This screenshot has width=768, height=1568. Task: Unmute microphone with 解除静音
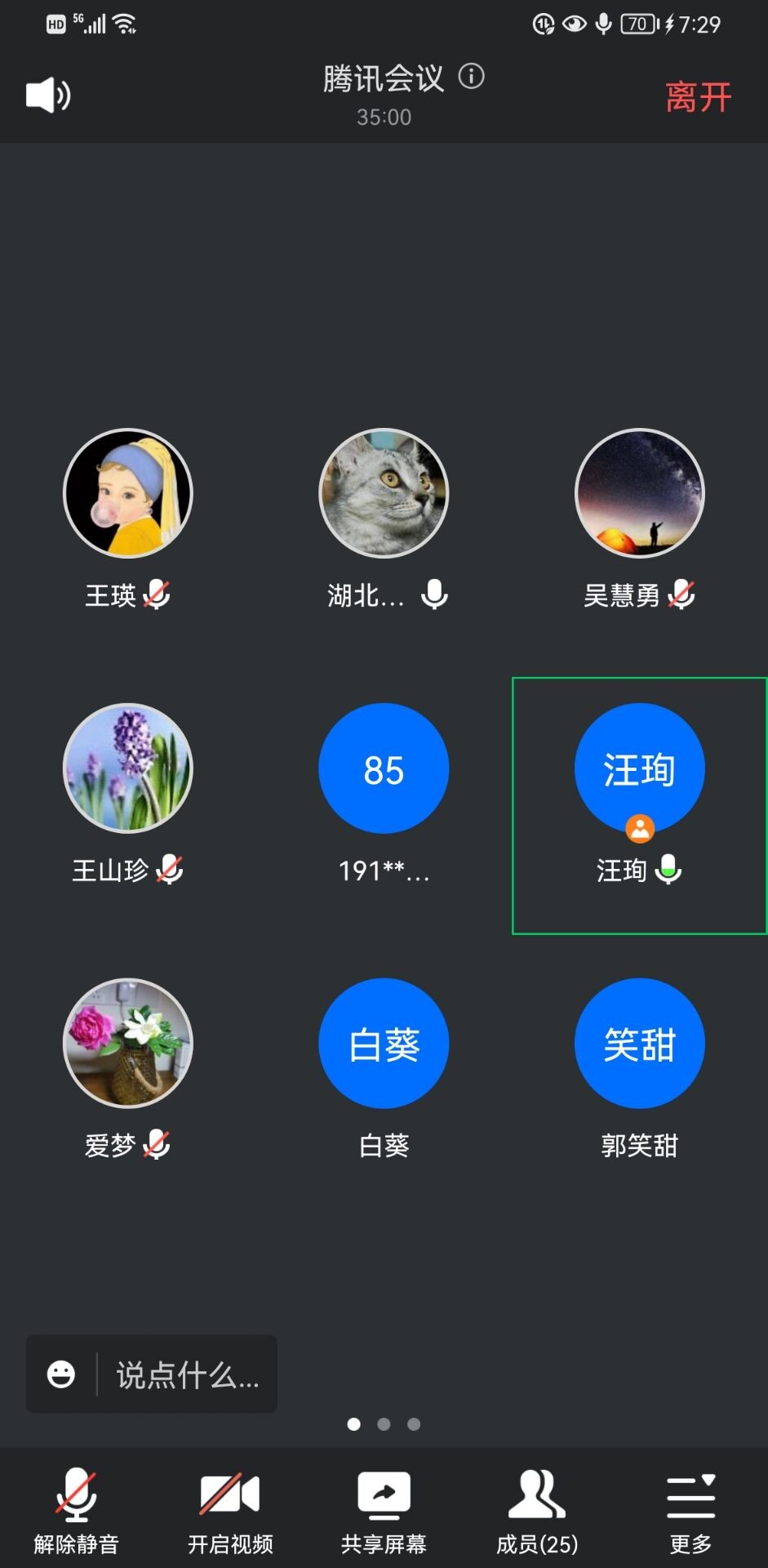point(77,1509)
